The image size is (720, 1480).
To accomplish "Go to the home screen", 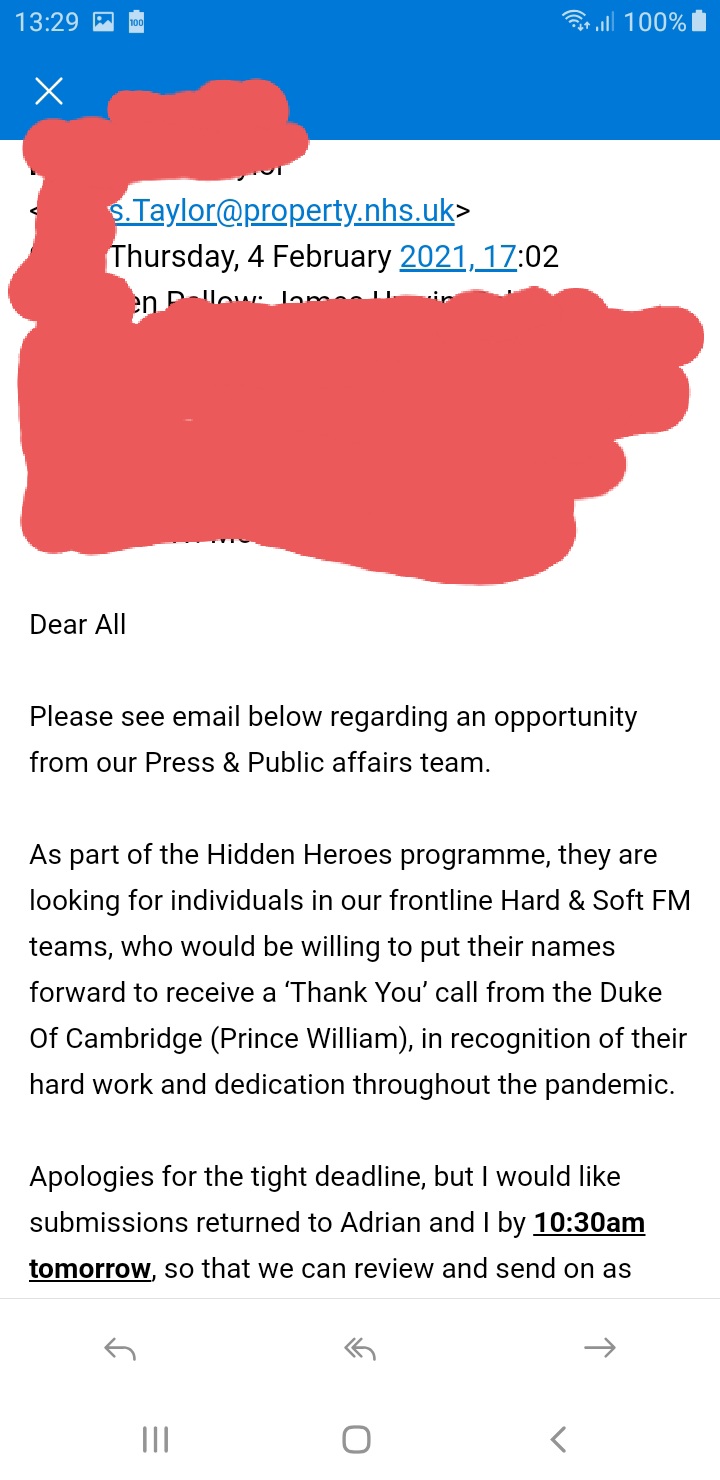I will [x=357, y=1439].
